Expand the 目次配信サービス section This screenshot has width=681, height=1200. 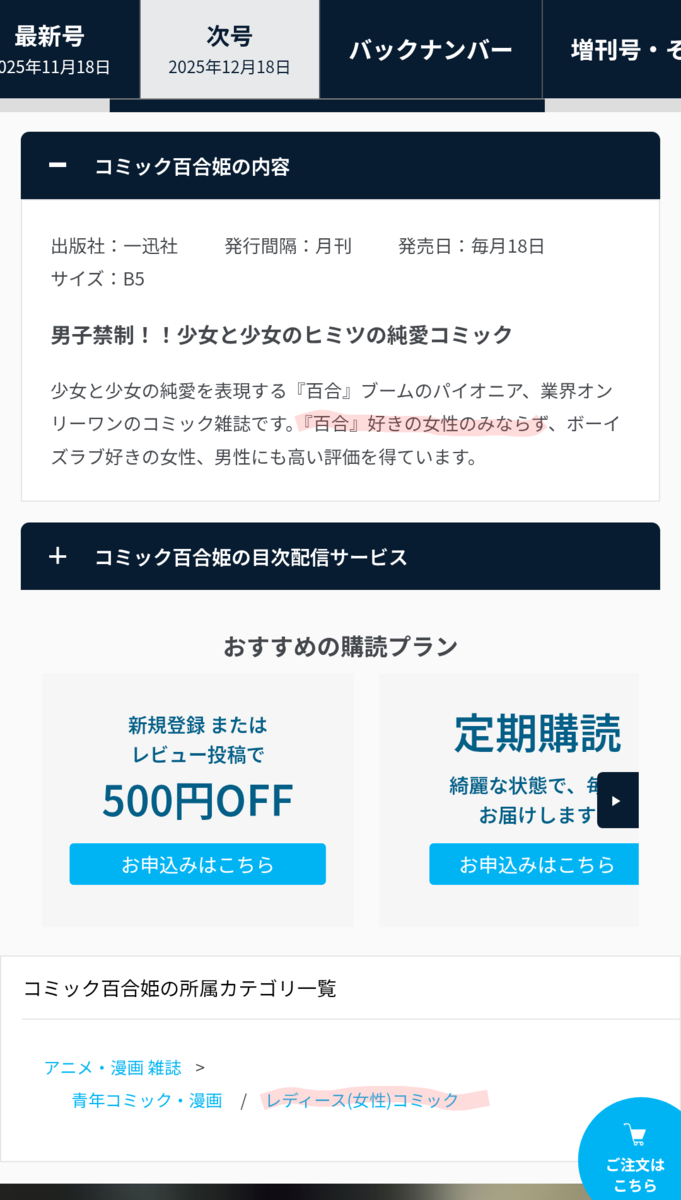340,557
